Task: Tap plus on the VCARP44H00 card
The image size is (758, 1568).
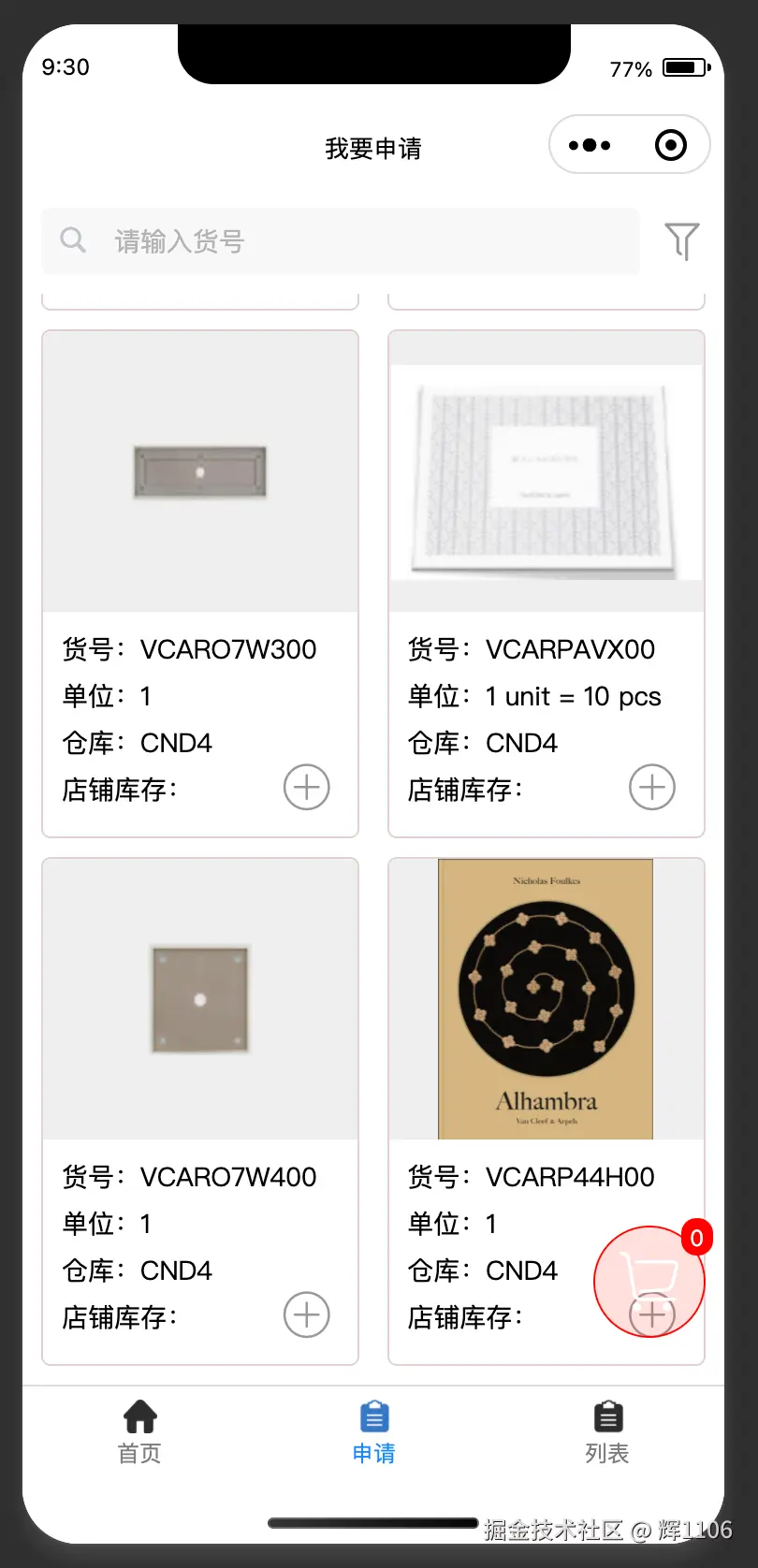Action: click(651, 1314)
